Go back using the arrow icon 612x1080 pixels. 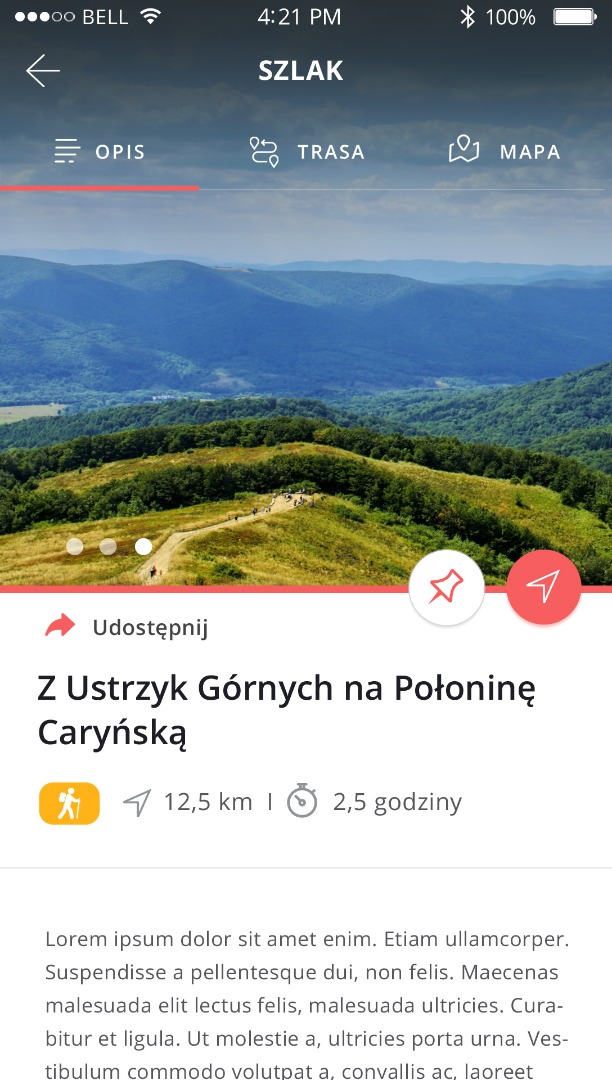[x=43, y=71]
